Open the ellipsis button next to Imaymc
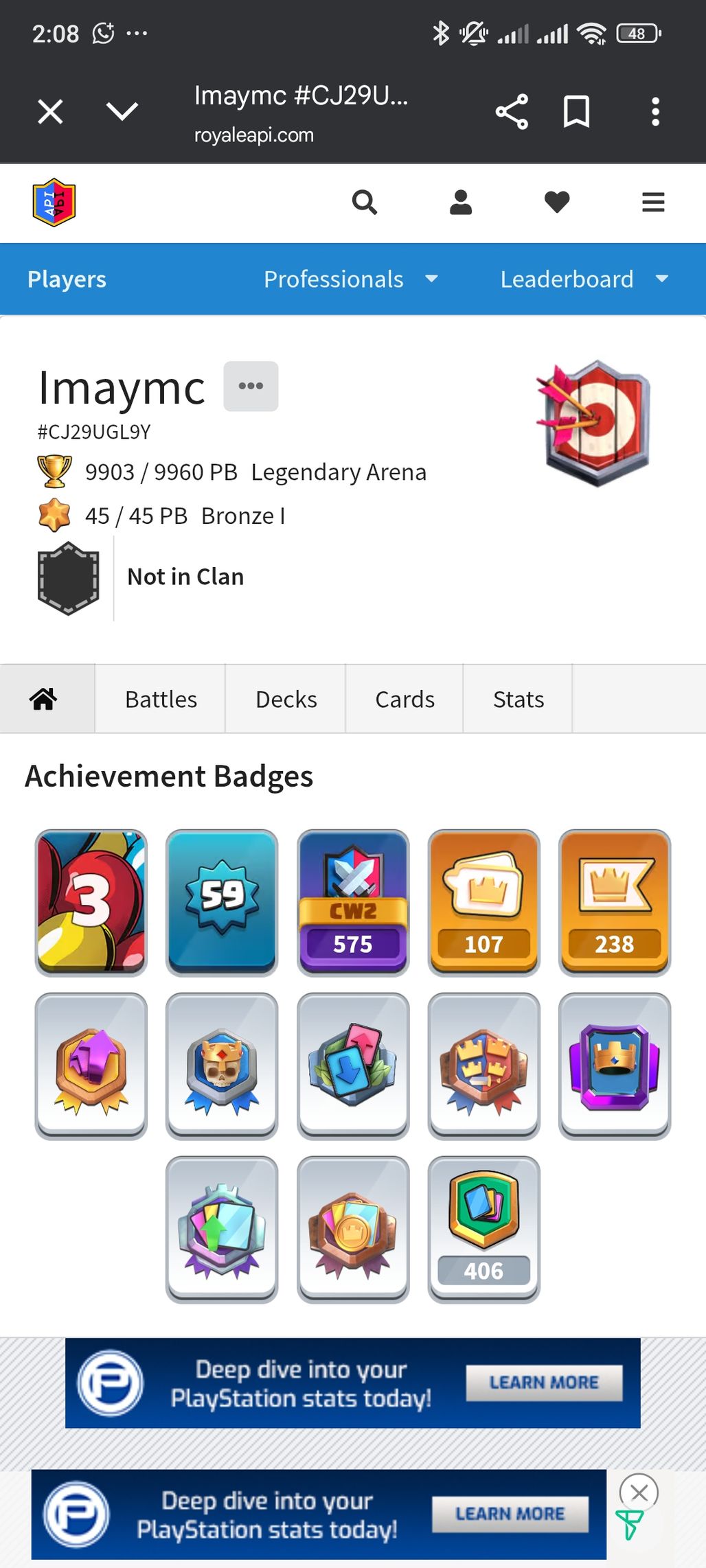 (251, 387)
